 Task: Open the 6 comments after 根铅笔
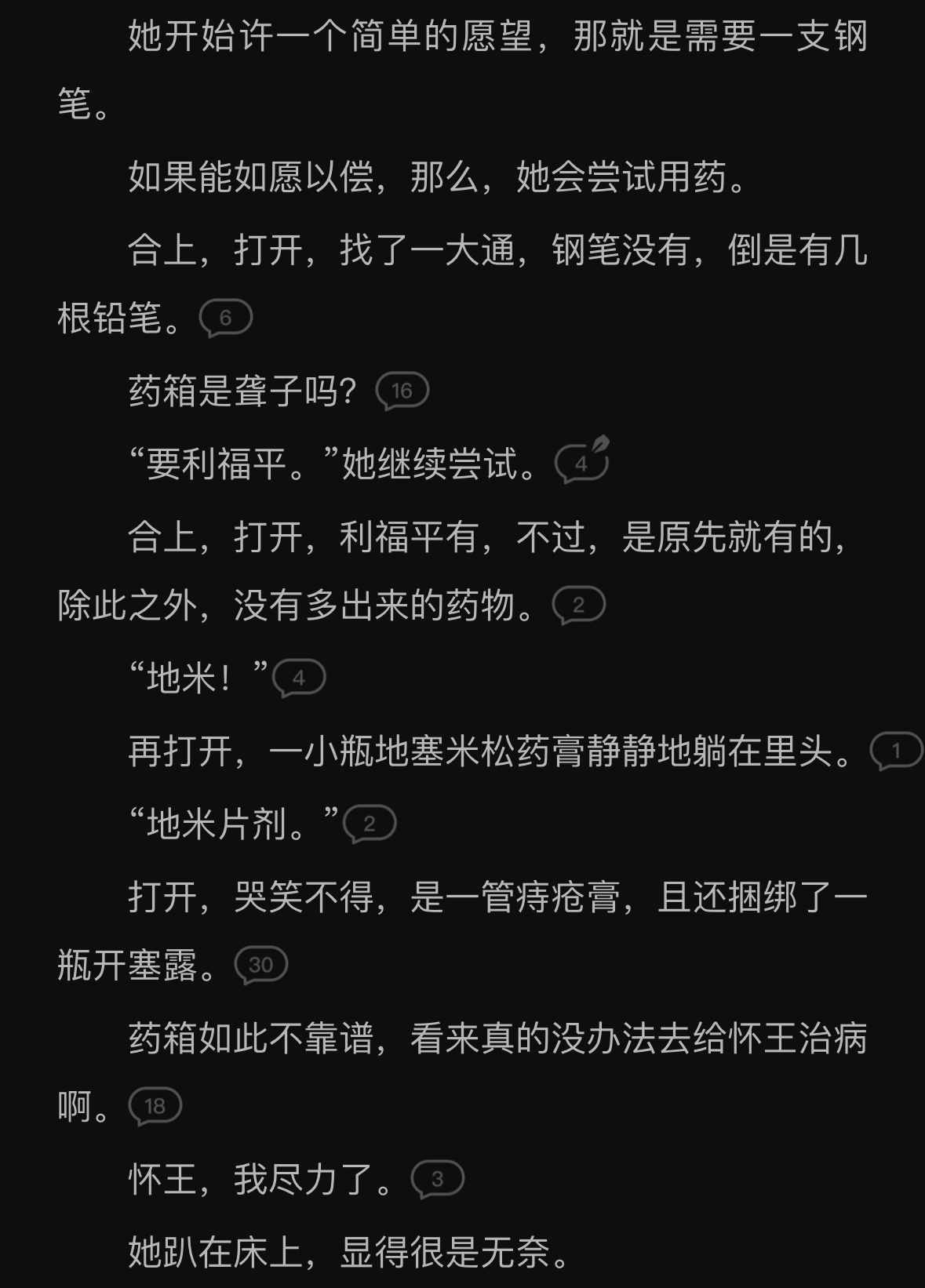coord(225,318)
